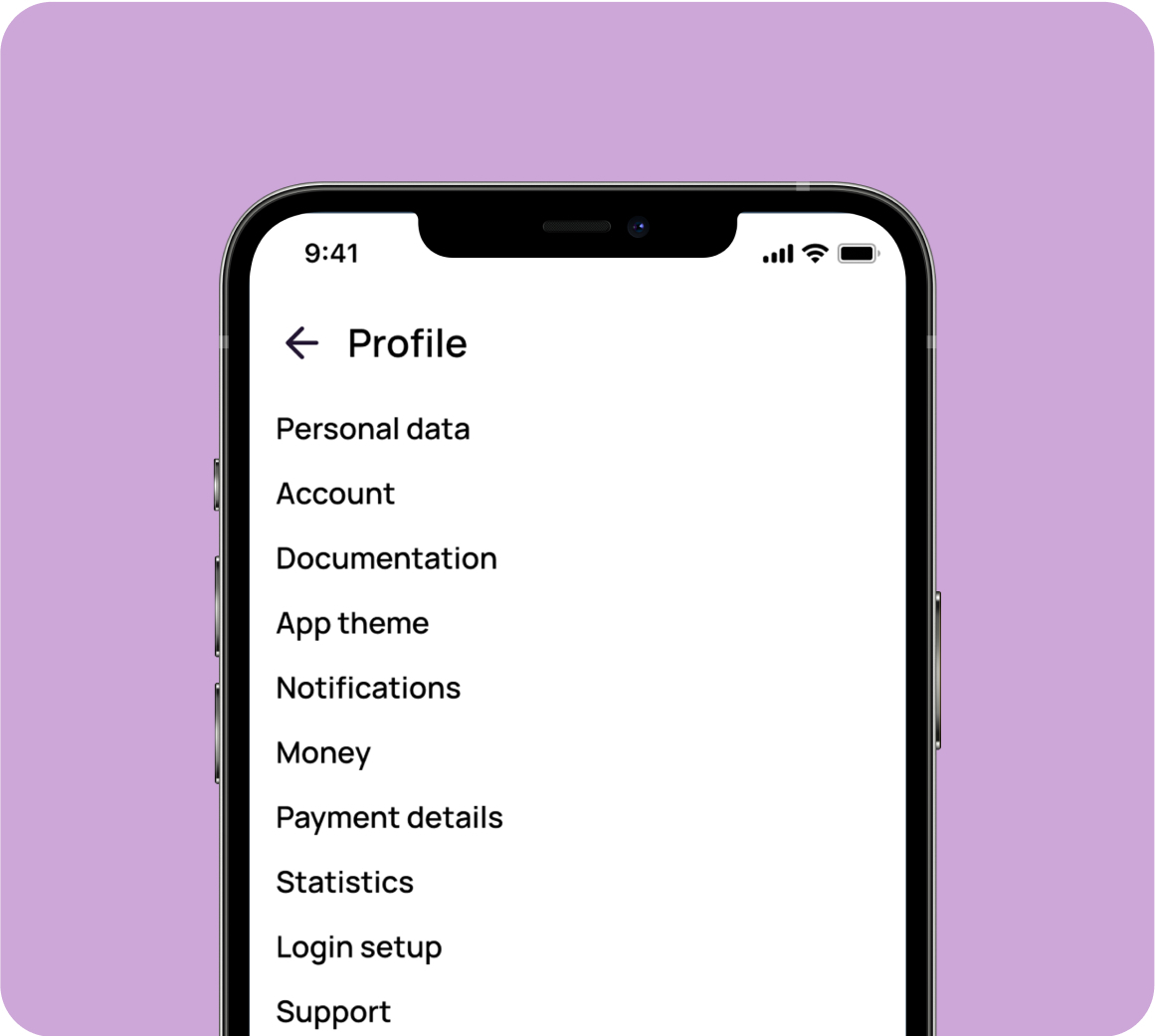
Task: Open the Money section
Action: click(323, 753)
